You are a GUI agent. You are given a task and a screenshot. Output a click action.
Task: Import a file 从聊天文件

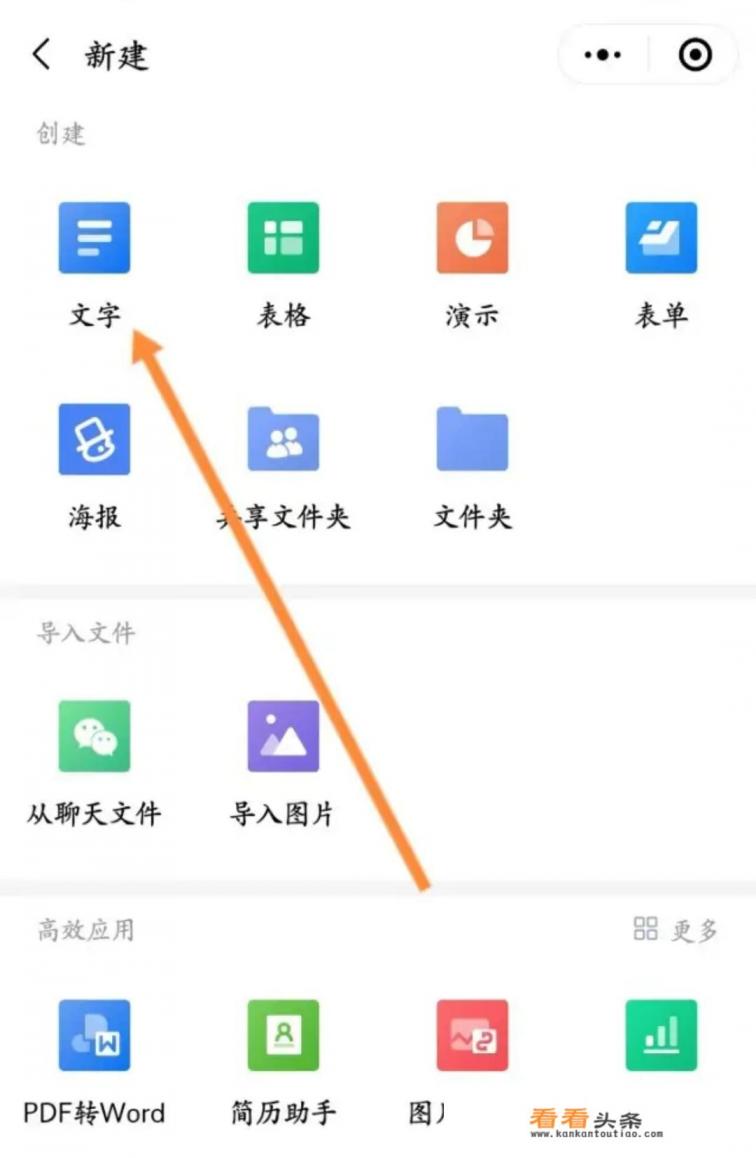tap(94, 736)
